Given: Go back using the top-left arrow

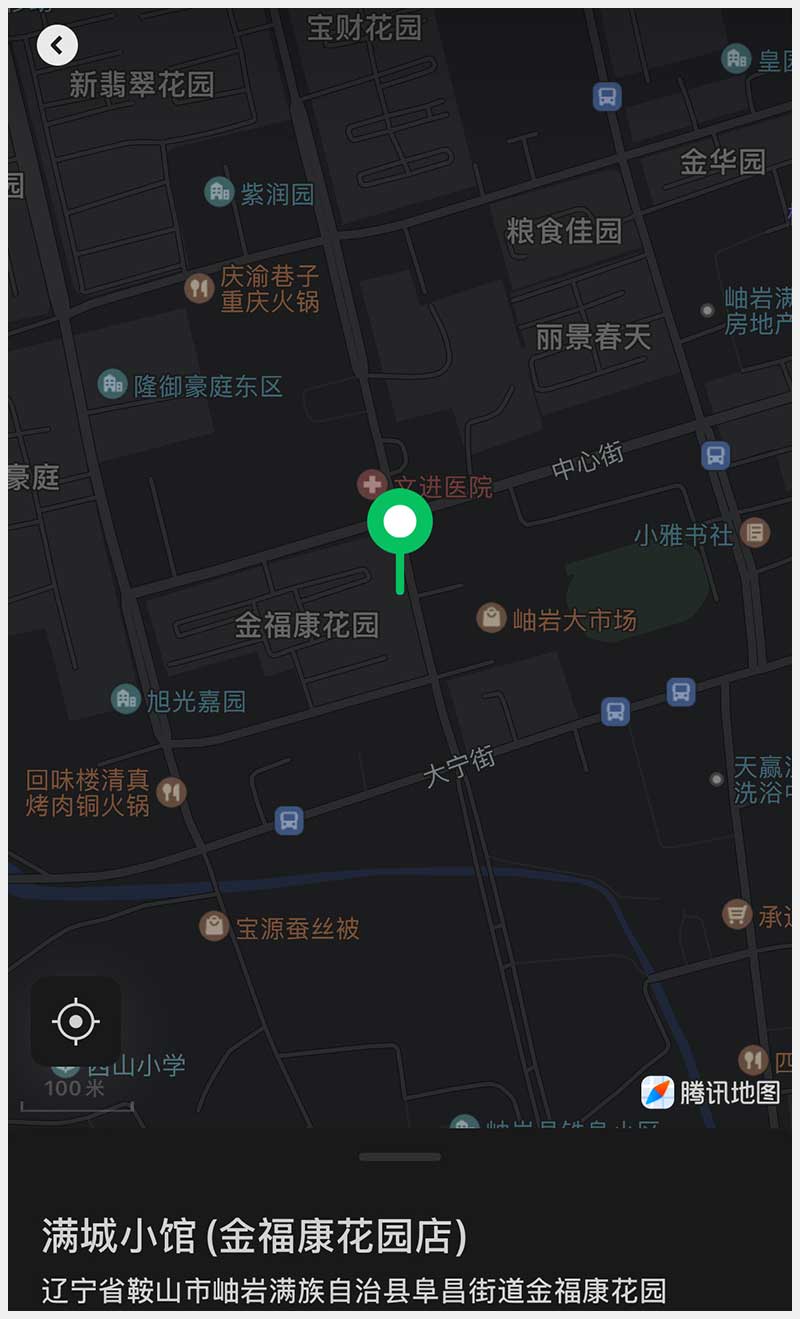Looking at the screenshot, I should tap(57, 45).
